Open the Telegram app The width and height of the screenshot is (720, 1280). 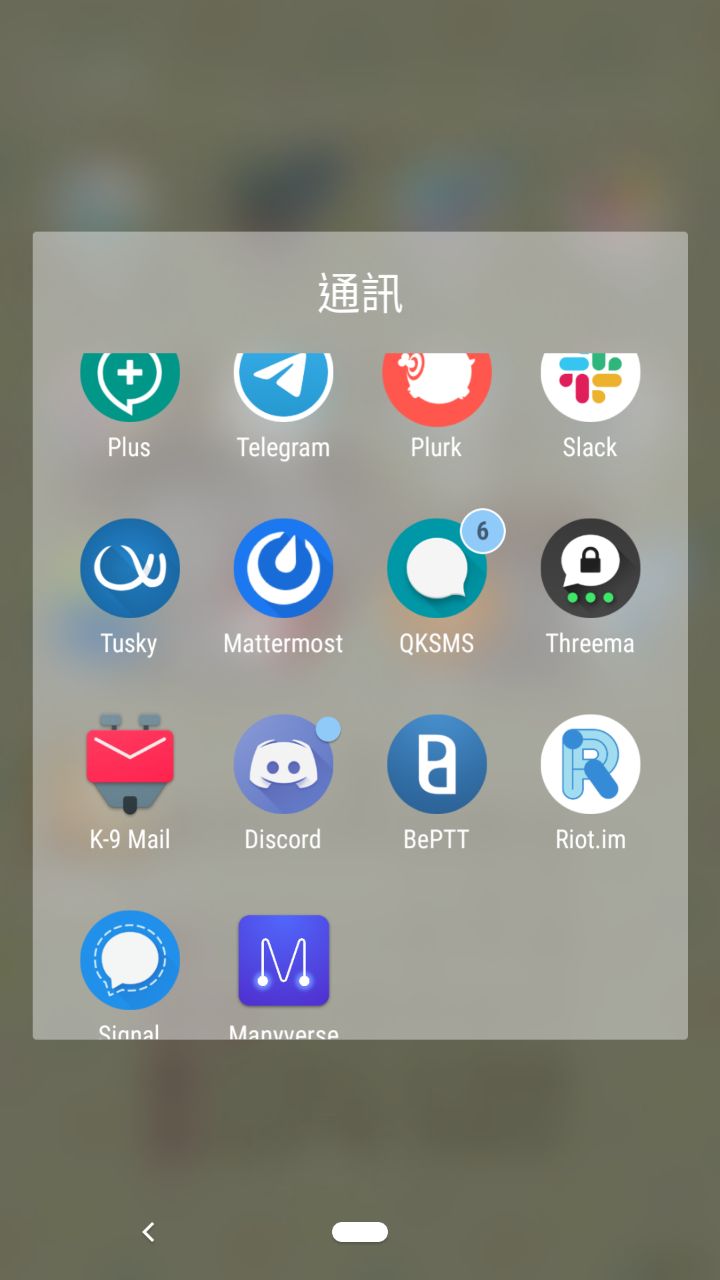(283, 385)
